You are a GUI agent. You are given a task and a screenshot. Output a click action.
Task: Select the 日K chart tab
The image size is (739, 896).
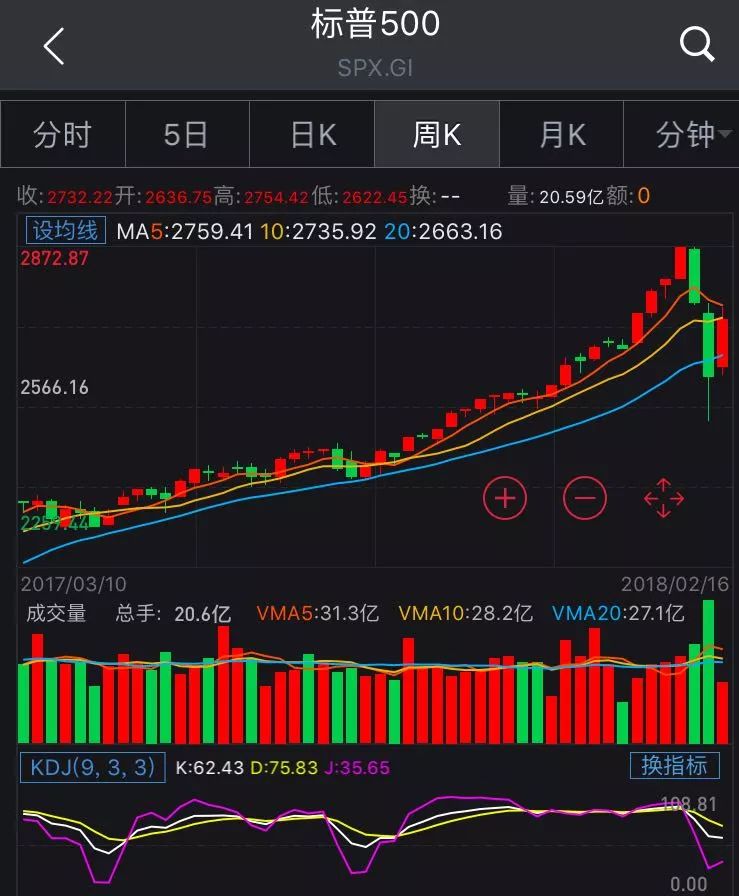click(312, 134)
